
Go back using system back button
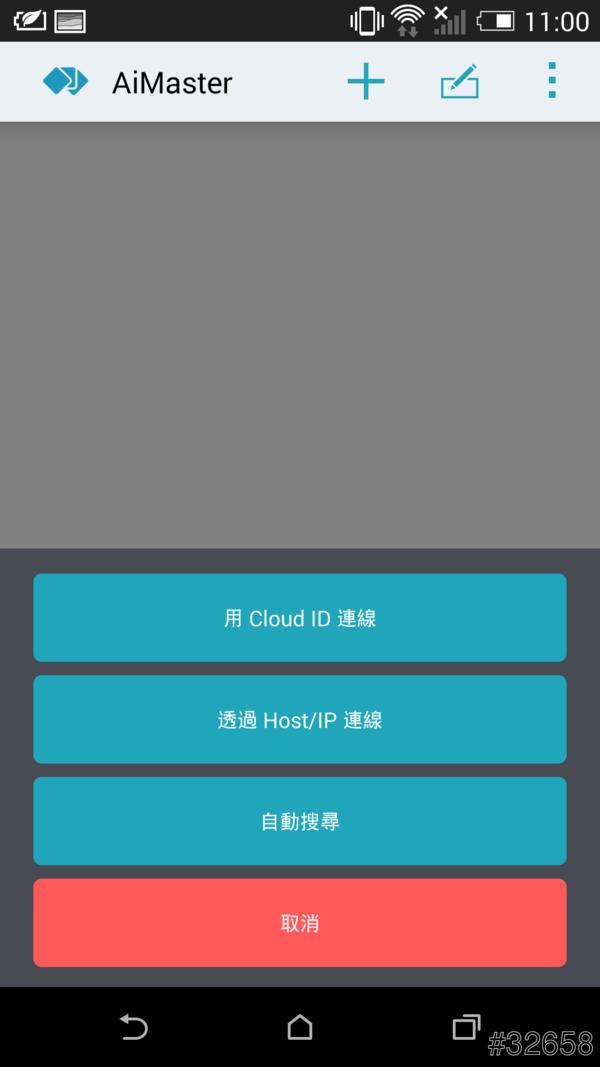[133, 1027]
